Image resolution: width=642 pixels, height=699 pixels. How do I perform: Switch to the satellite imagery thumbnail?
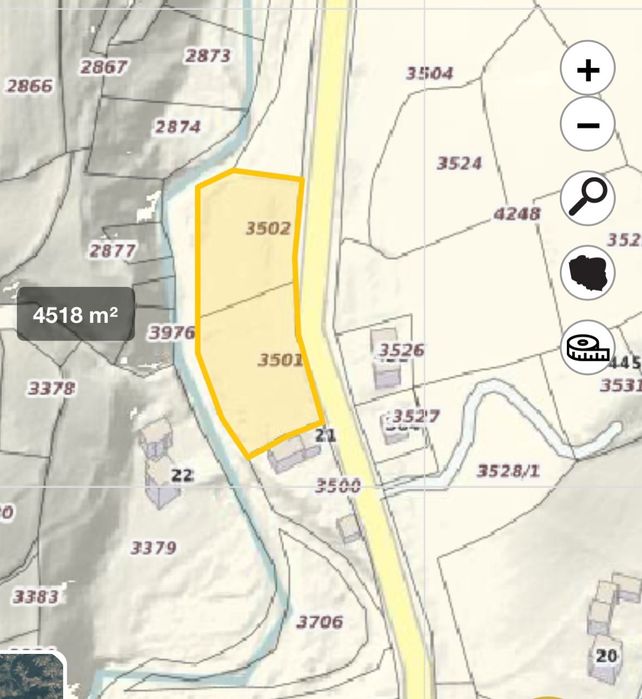tap(30, 676)
